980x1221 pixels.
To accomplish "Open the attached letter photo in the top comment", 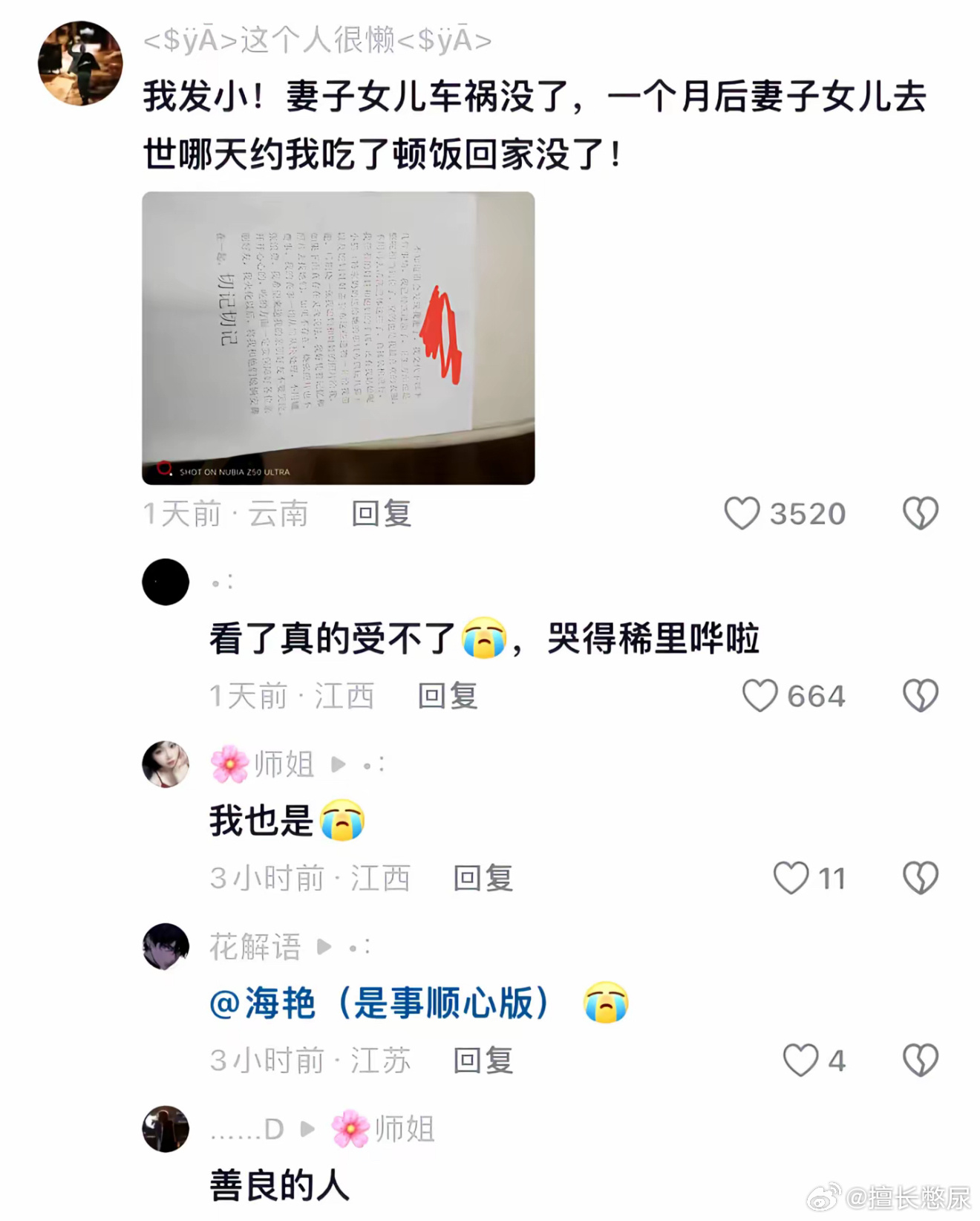I will point(338,338).
